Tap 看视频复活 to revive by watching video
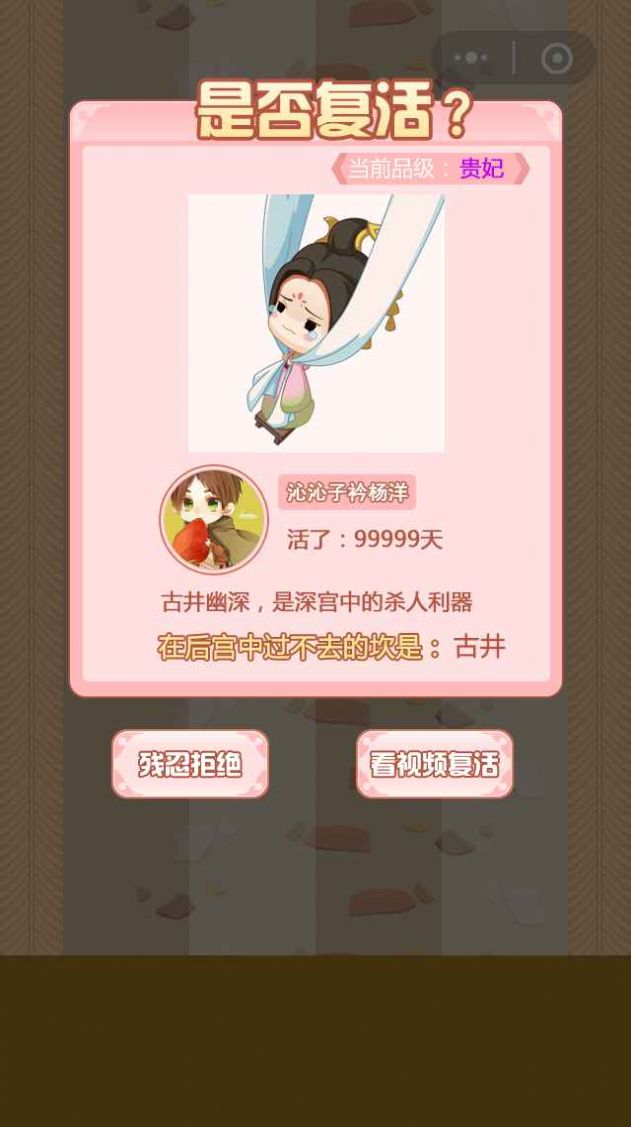 434,764
